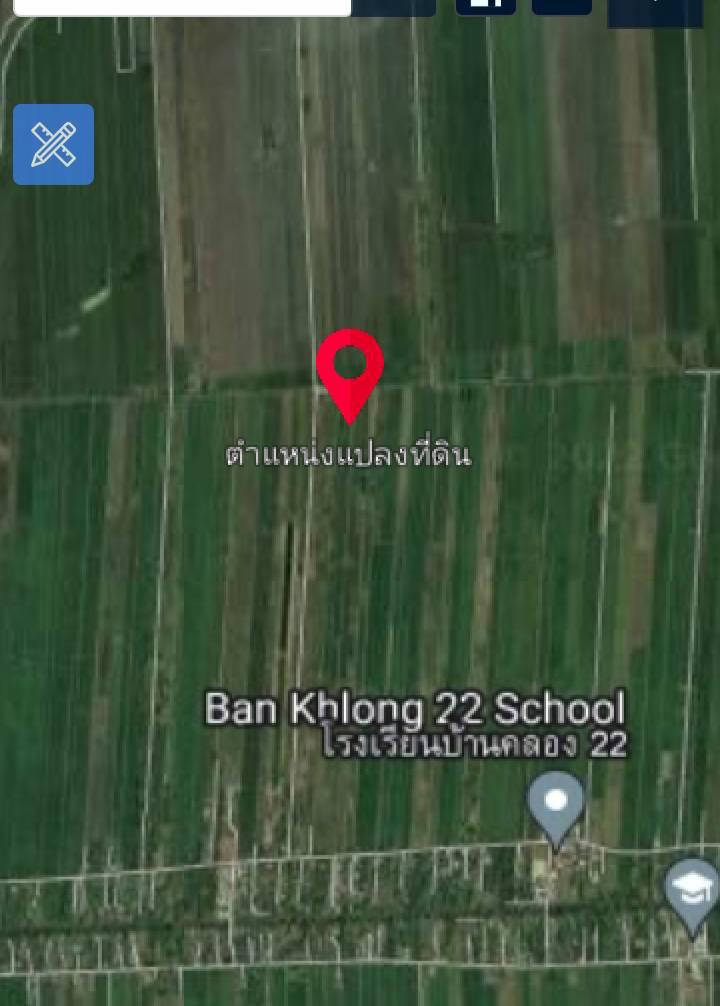The image size is (720, 1006).
Task: Select the Ban Khlong 22 School map marker
Action: (x=556, y=806)
